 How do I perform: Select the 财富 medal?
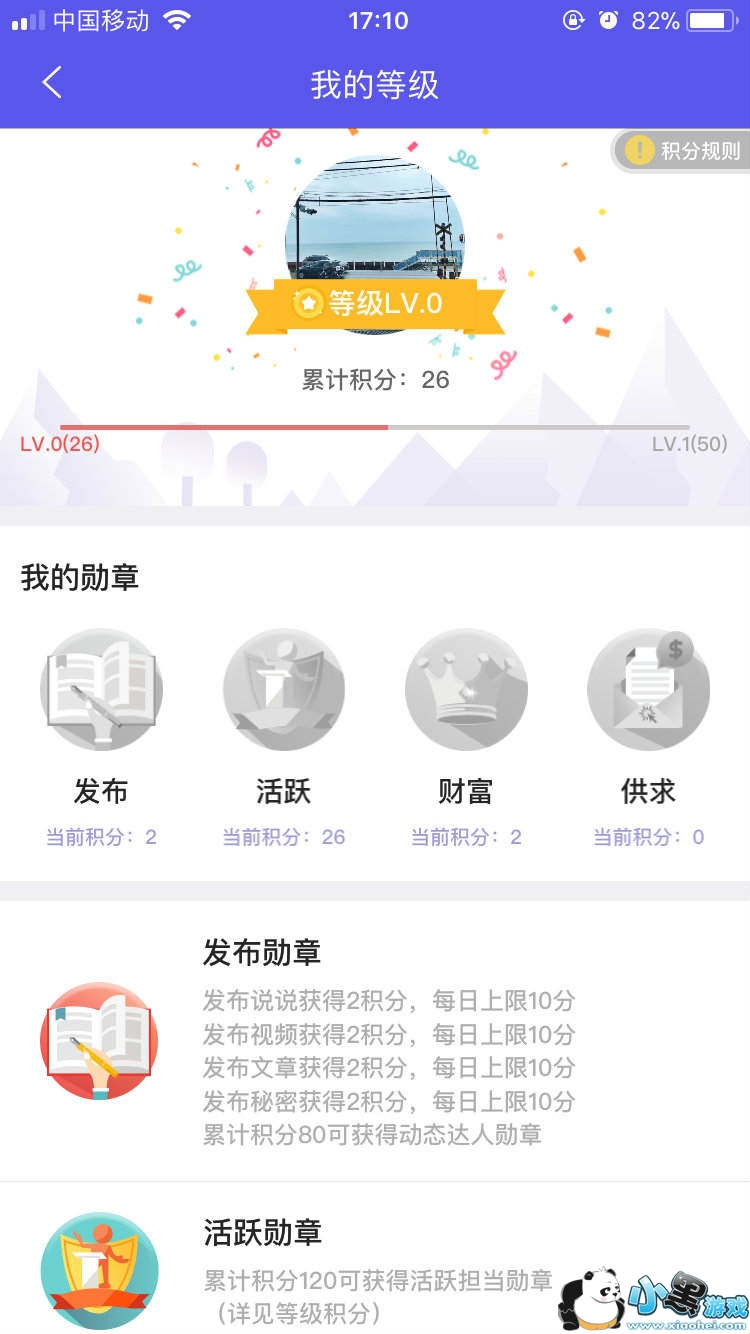click(466, 689)
